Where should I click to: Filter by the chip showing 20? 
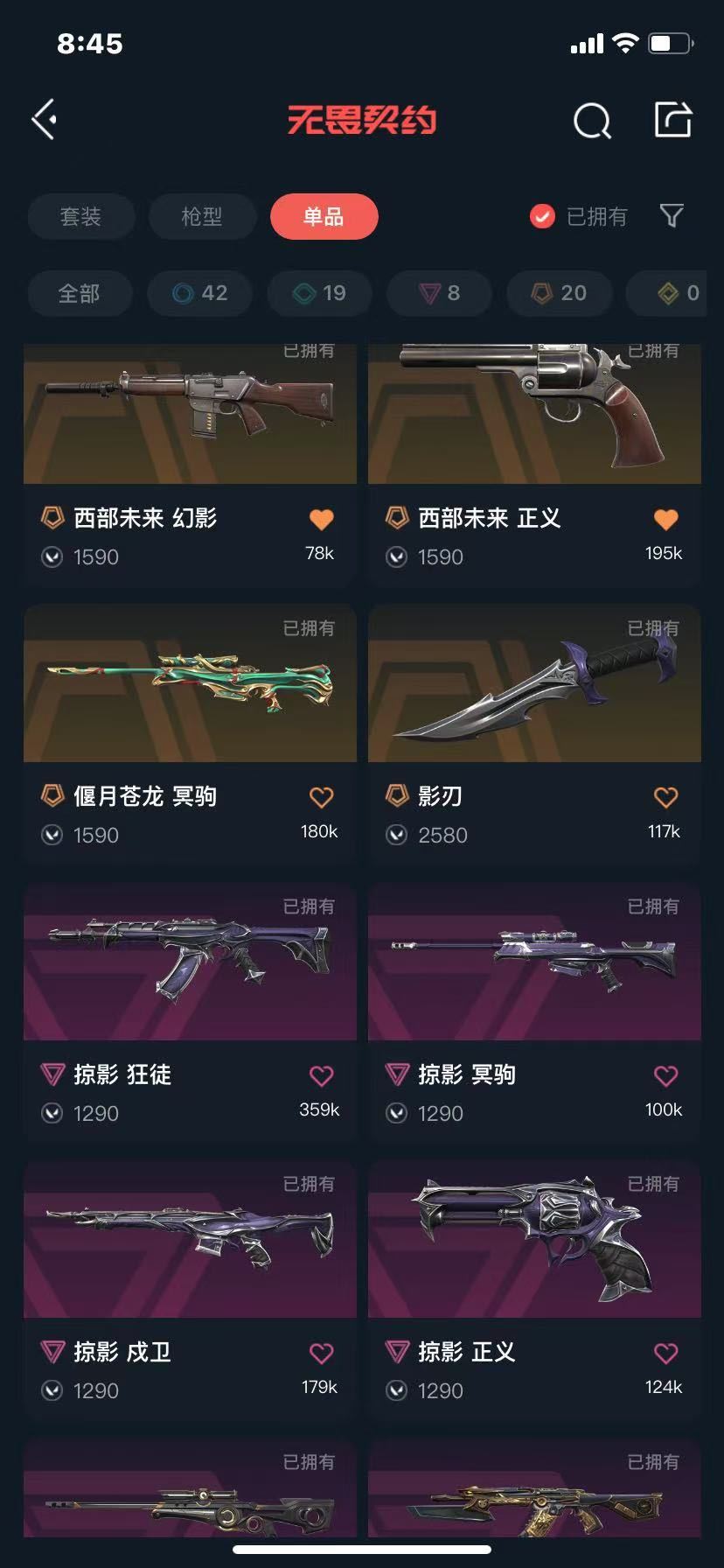click(x=560, y=293)
